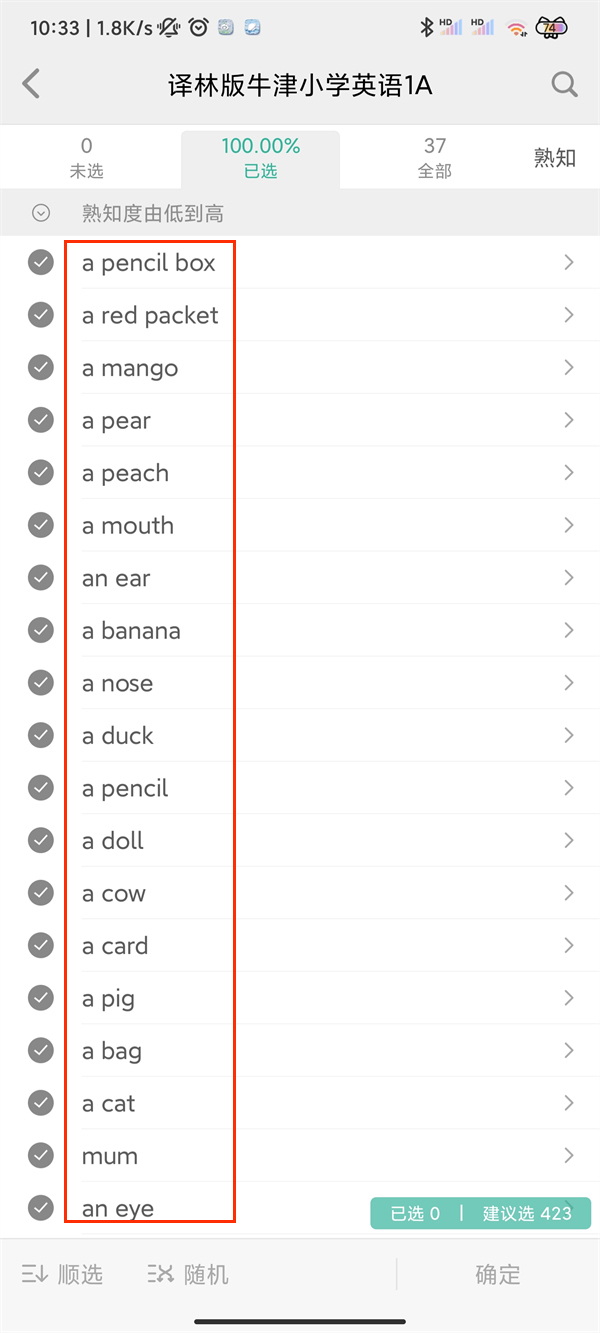Uncheck the "a pencil box" checkbox

click(x=41, y=263)
